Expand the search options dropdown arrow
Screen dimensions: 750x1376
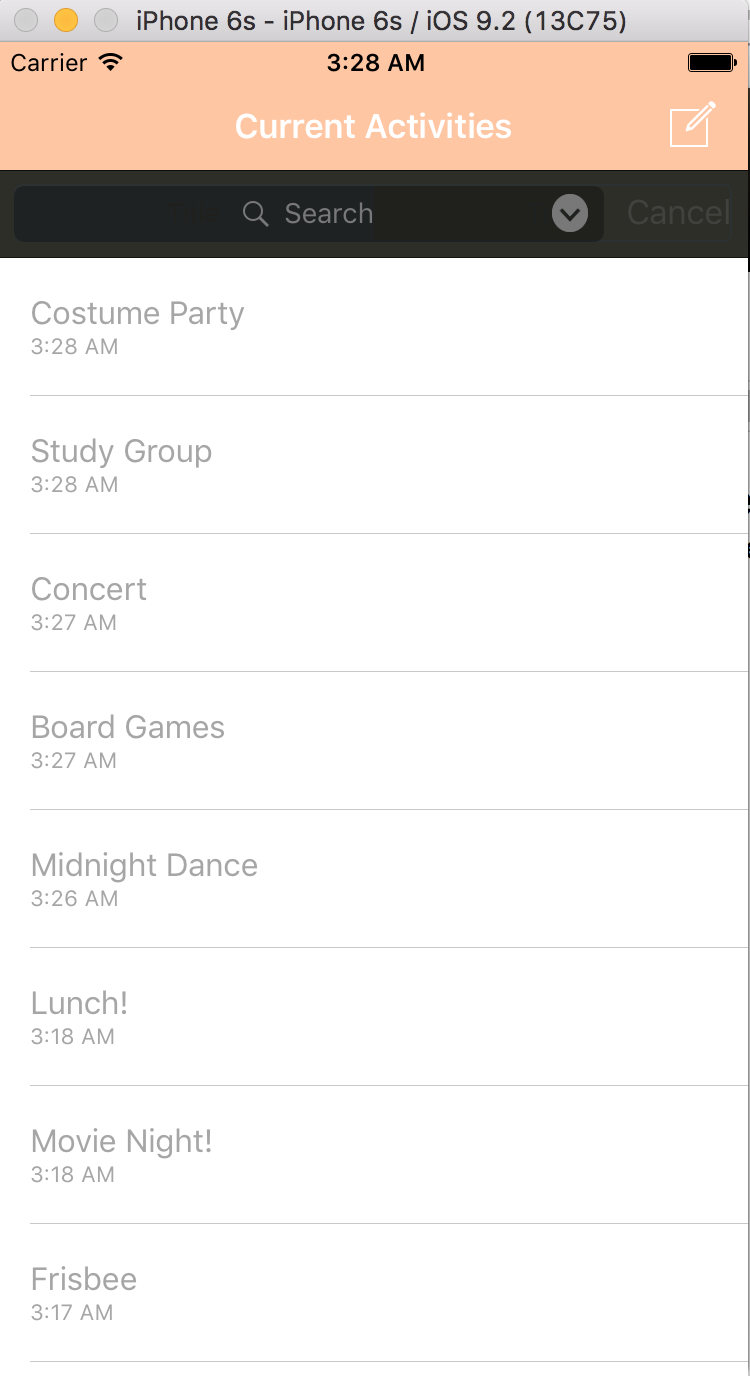tap(570, 213)
